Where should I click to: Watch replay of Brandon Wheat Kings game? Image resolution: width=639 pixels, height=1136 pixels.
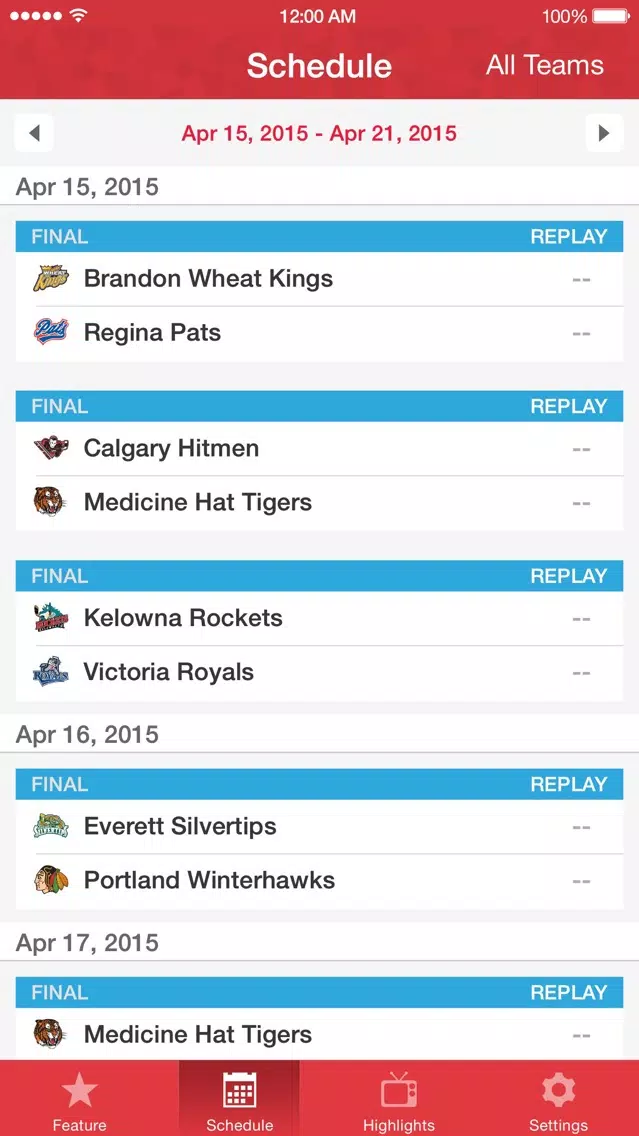coord(569,236)
